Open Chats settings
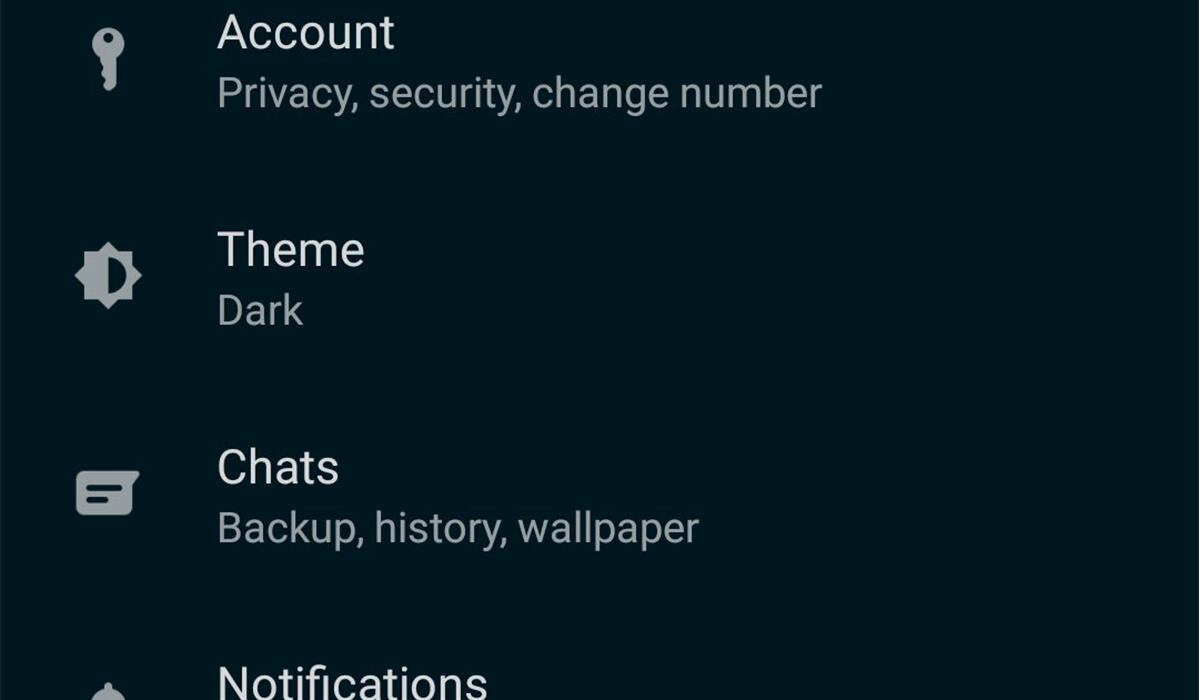 [x=278, y=468]
